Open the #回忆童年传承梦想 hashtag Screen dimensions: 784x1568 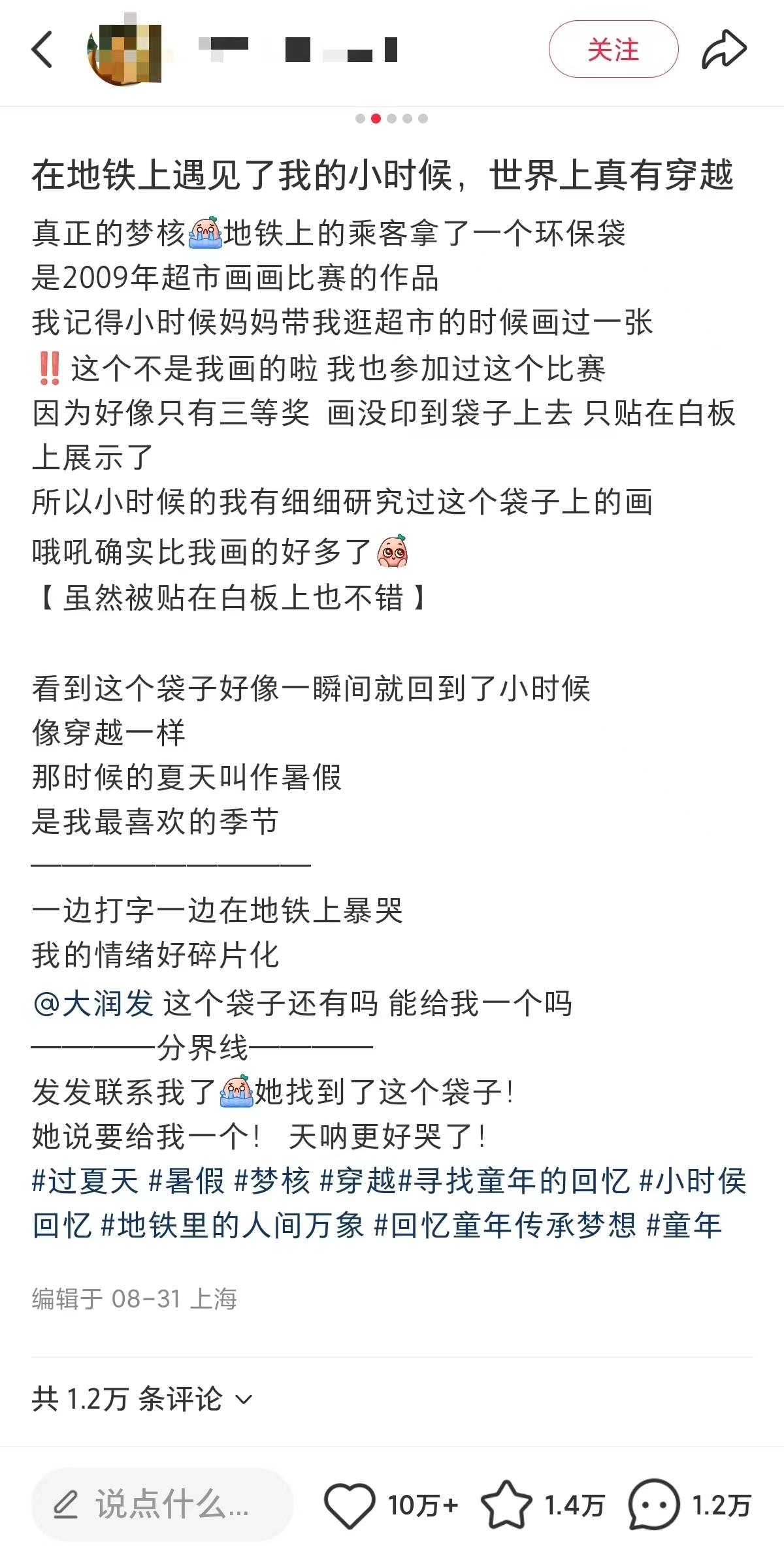point(504,1225)
